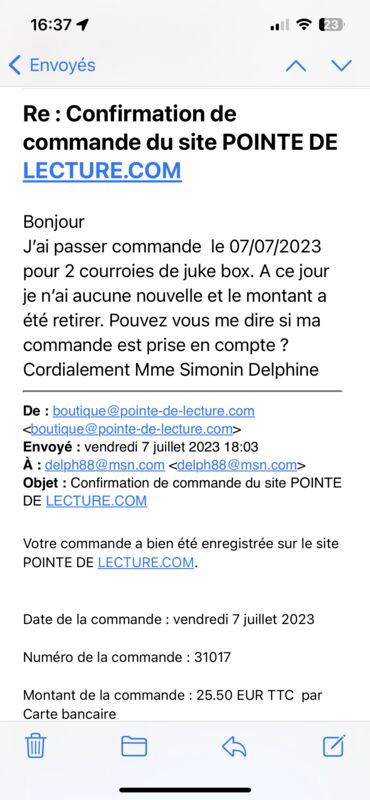Tap the delph88@msn.com recipient address after À
The width and height of the screenshot is (370, 800).
click(x=105, y=465)
